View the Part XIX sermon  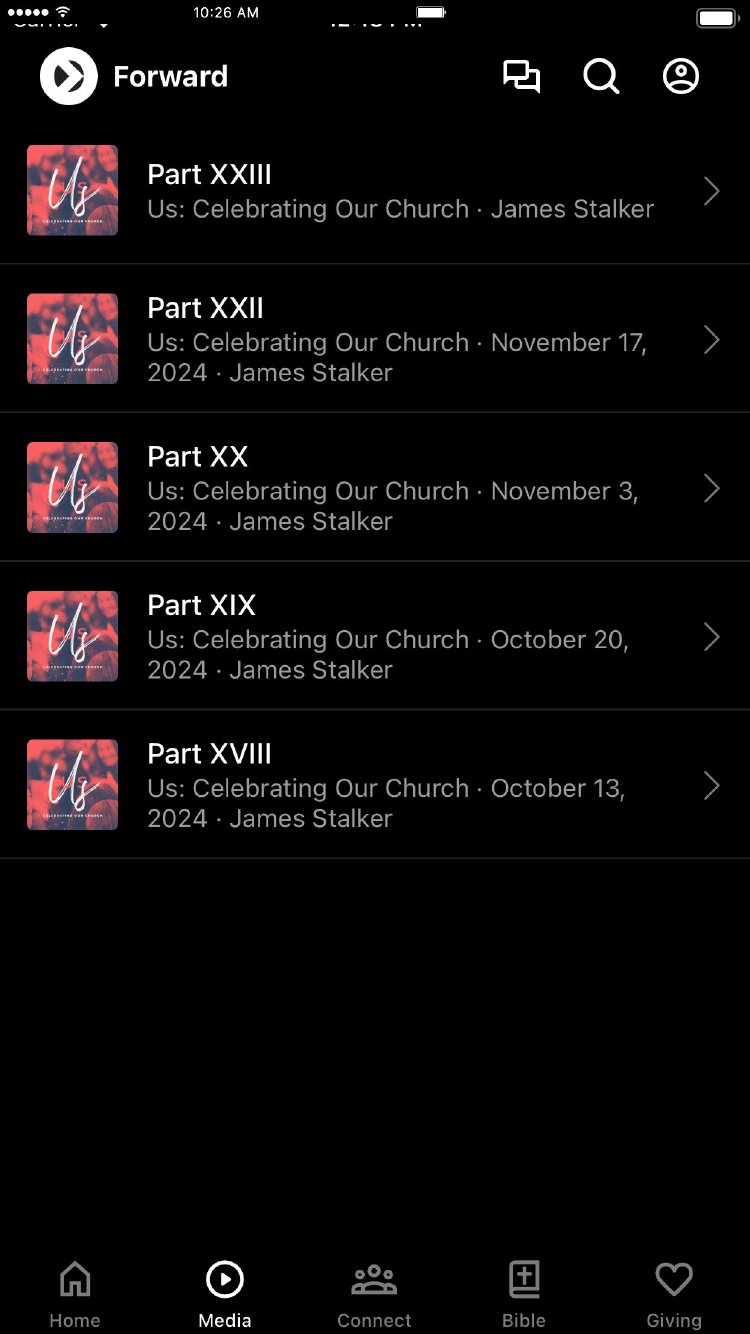coord(375,636)
